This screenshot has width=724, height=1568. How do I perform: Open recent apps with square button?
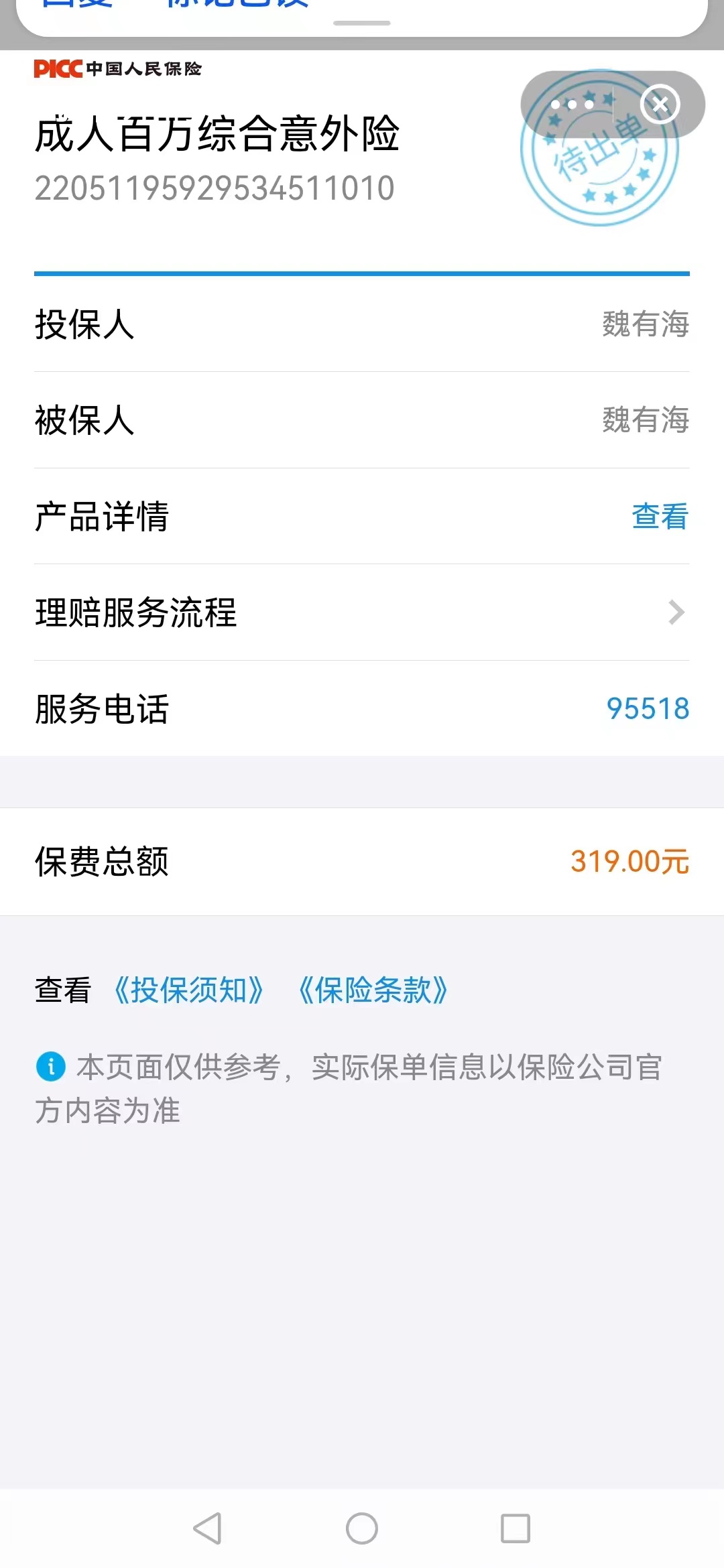tap(516, 1528)
